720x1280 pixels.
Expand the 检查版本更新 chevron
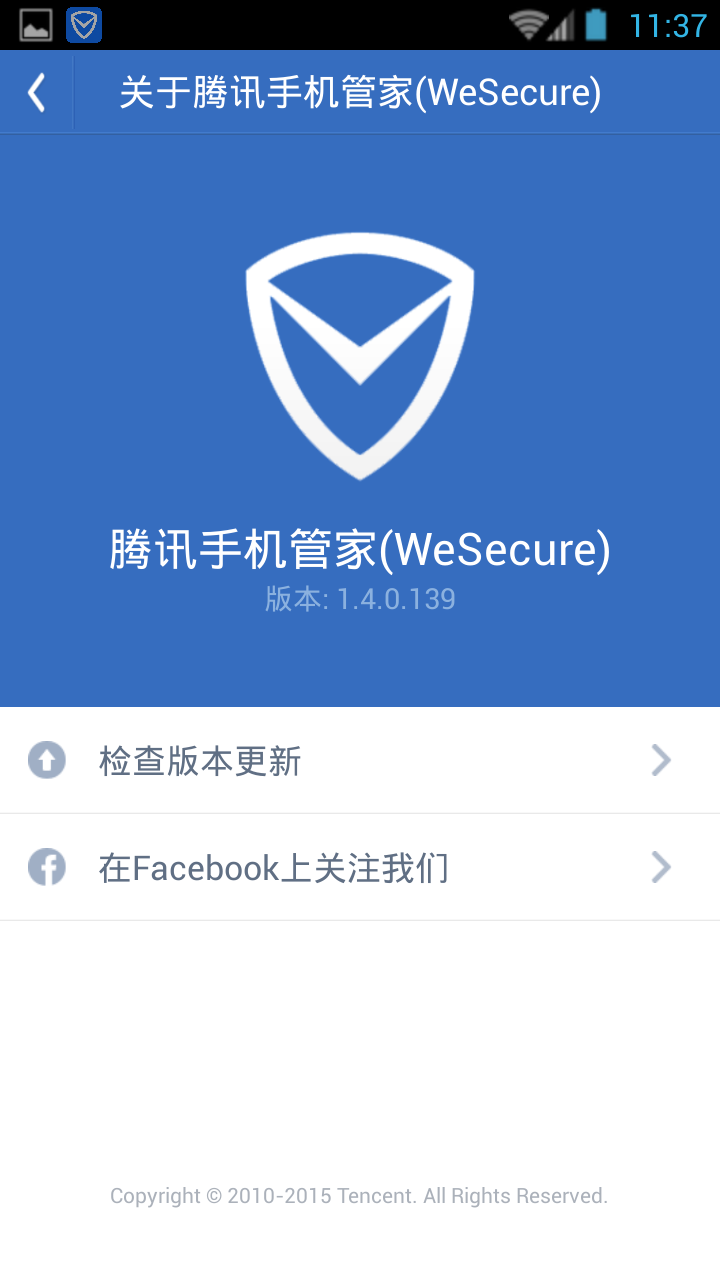pos(660,760)
